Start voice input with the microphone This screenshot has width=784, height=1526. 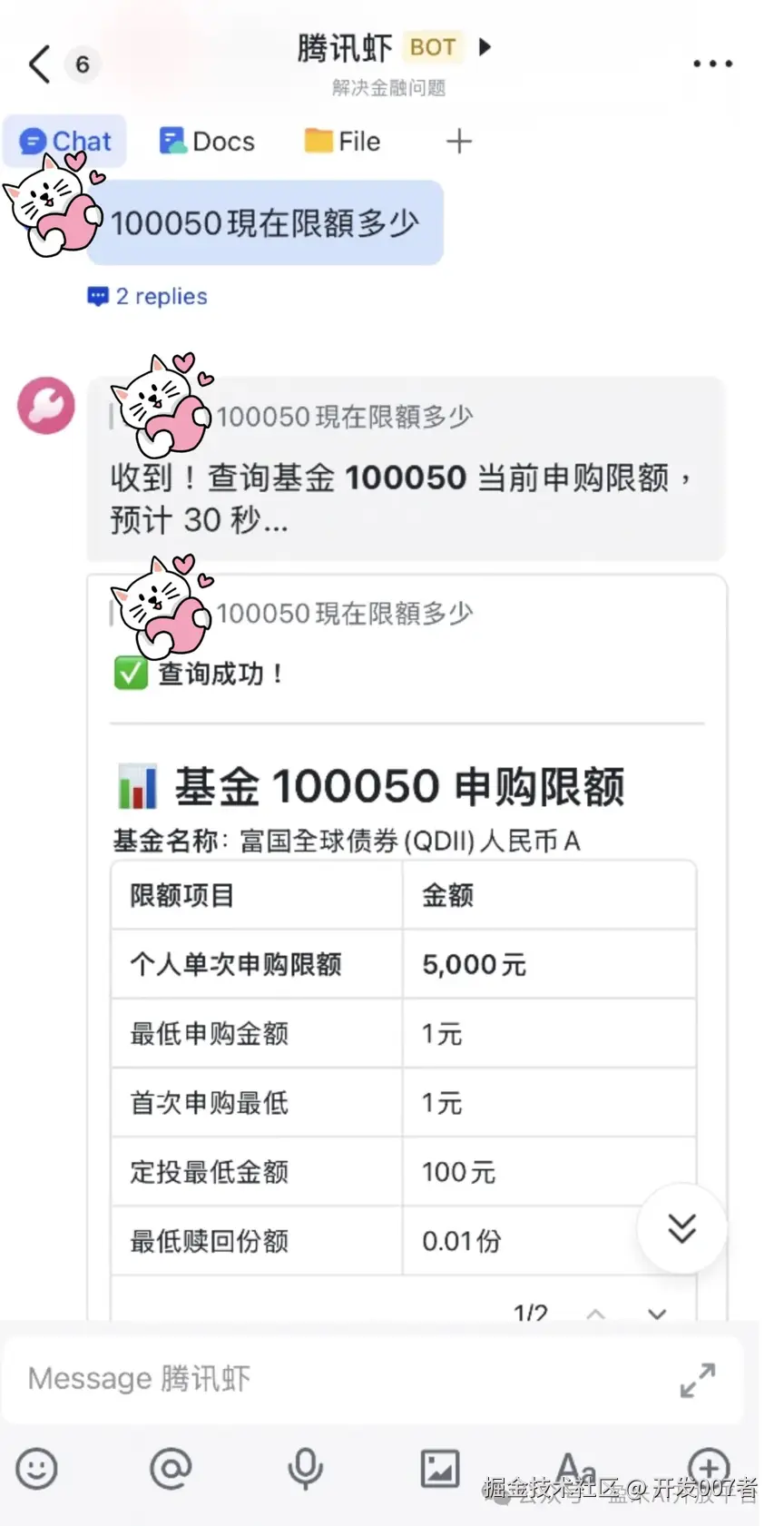(305, 1468)
